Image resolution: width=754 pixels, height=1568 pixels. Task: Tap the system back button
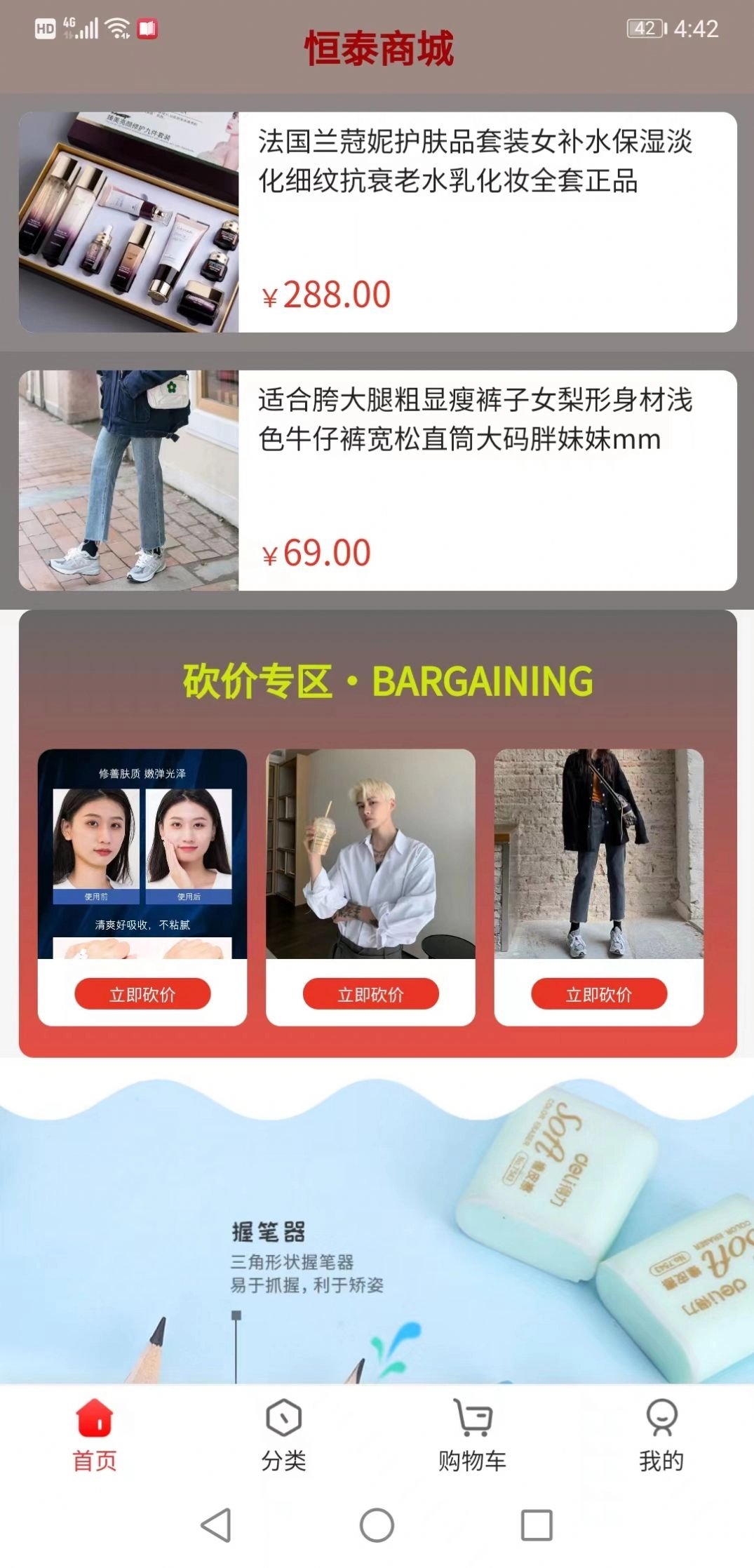tap(216, 1525)
